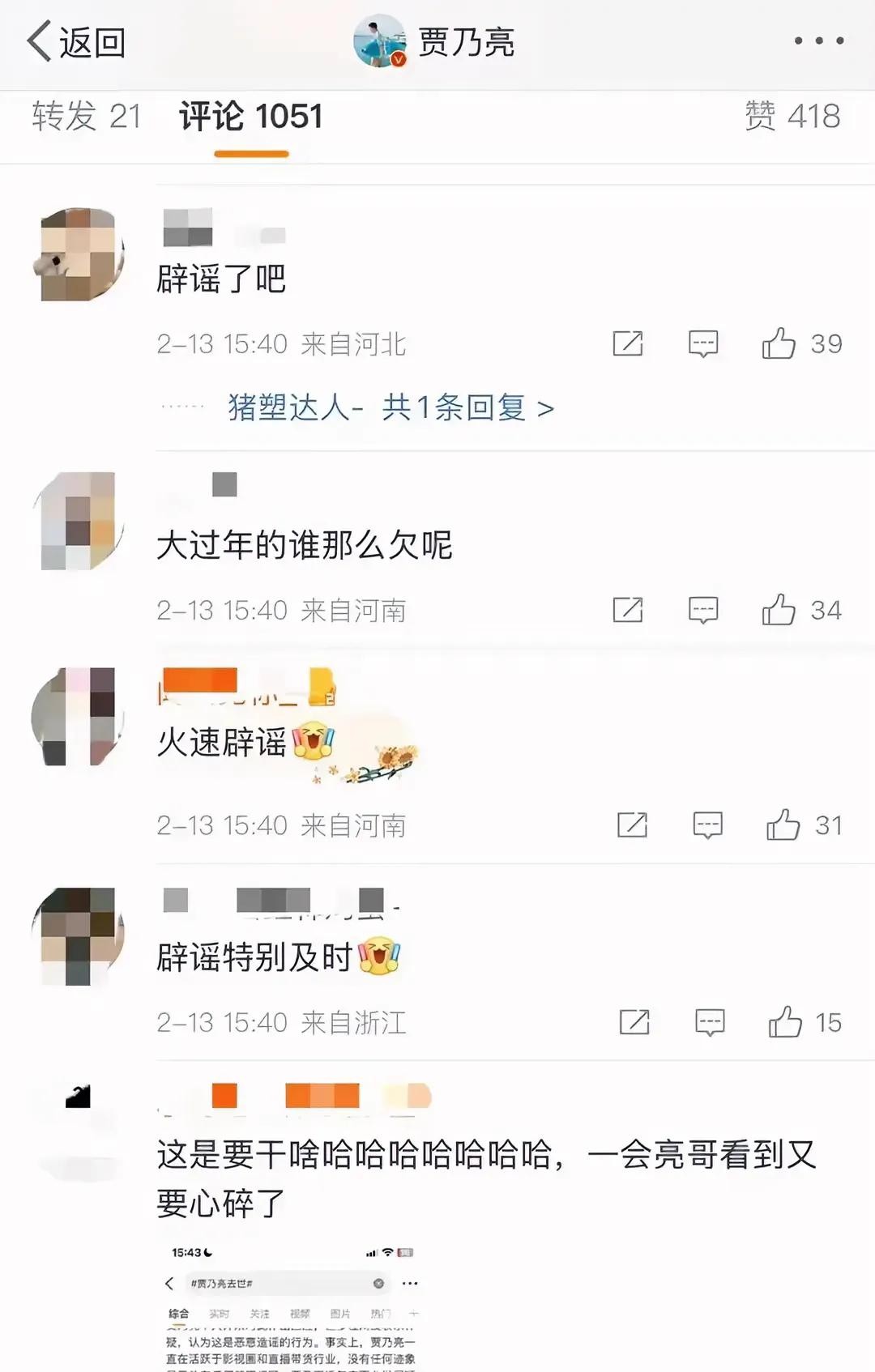The height and width of the screenshot is (1372, 875).
Task: Like the comment 火速辟谣
Action: [x=783, y=825]
